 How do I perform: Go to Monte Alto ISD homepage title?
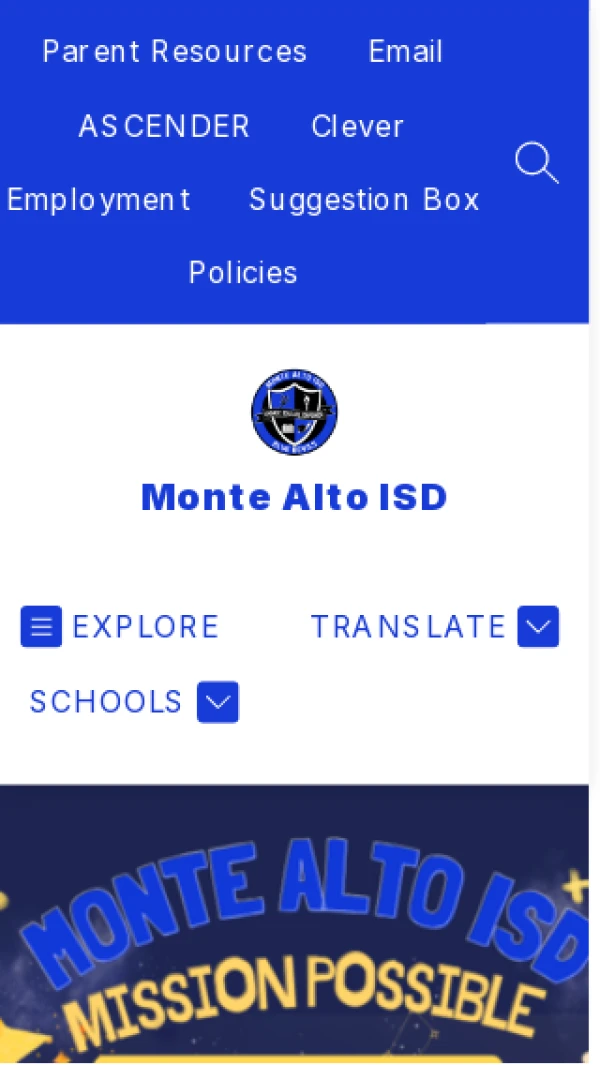(294, 497)
